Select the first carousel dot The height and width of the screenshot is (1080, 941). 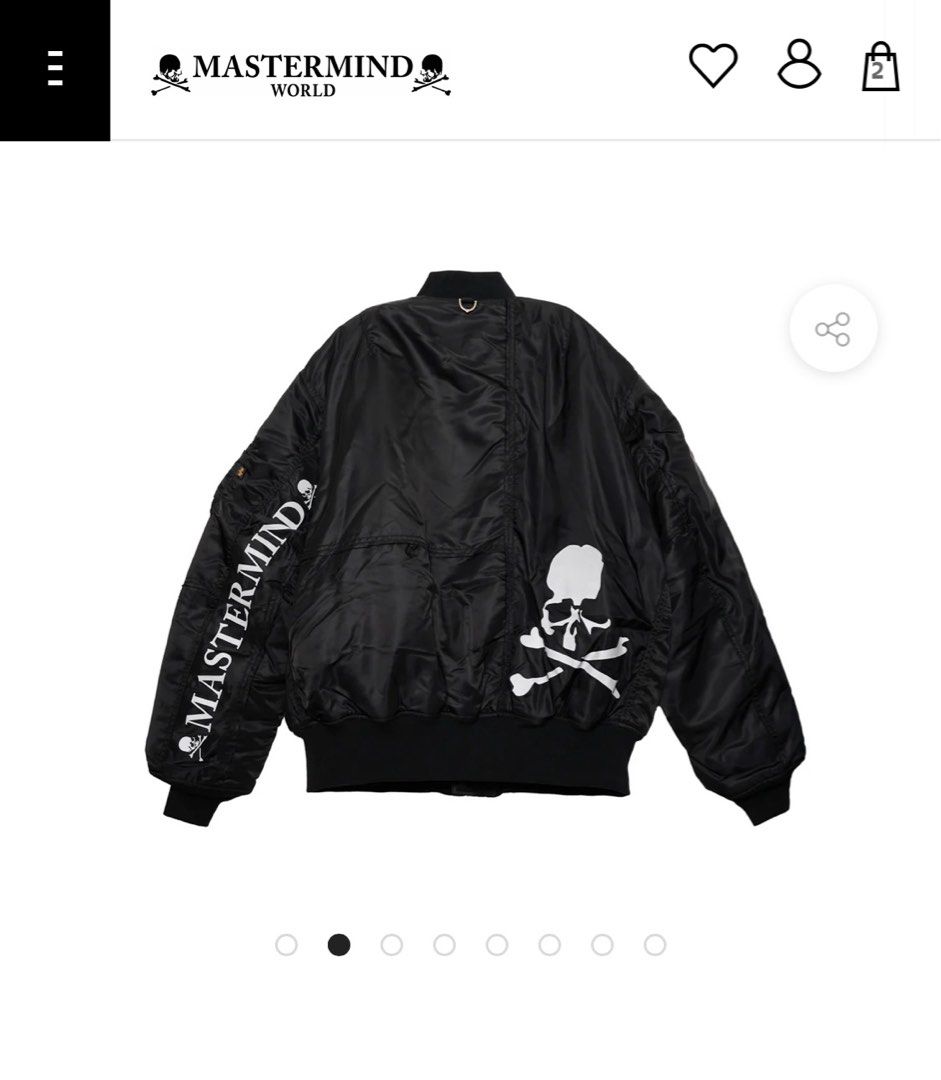click(286, 943)
